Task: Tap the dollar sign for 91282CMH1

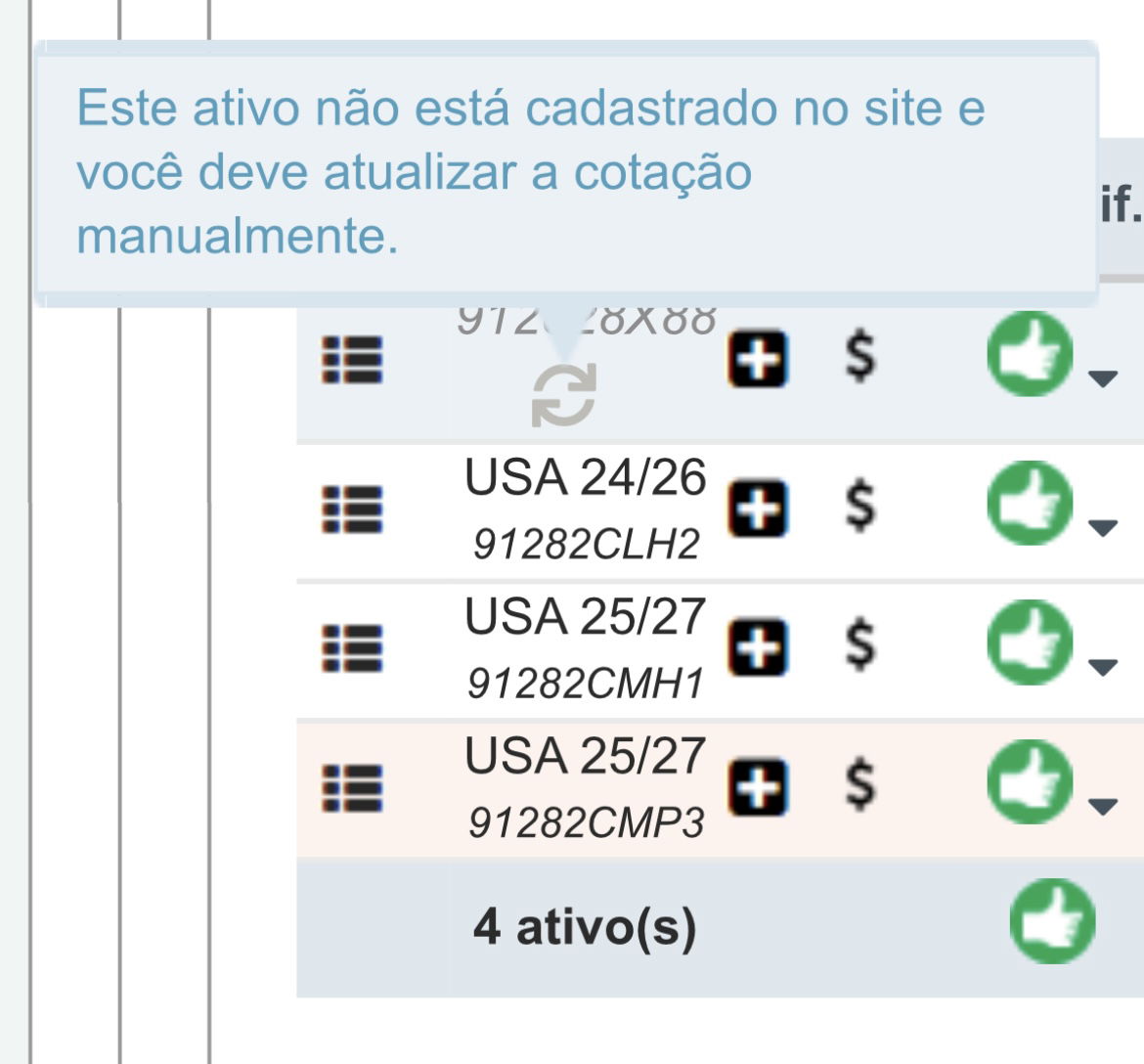Action: tap(859, 646)
